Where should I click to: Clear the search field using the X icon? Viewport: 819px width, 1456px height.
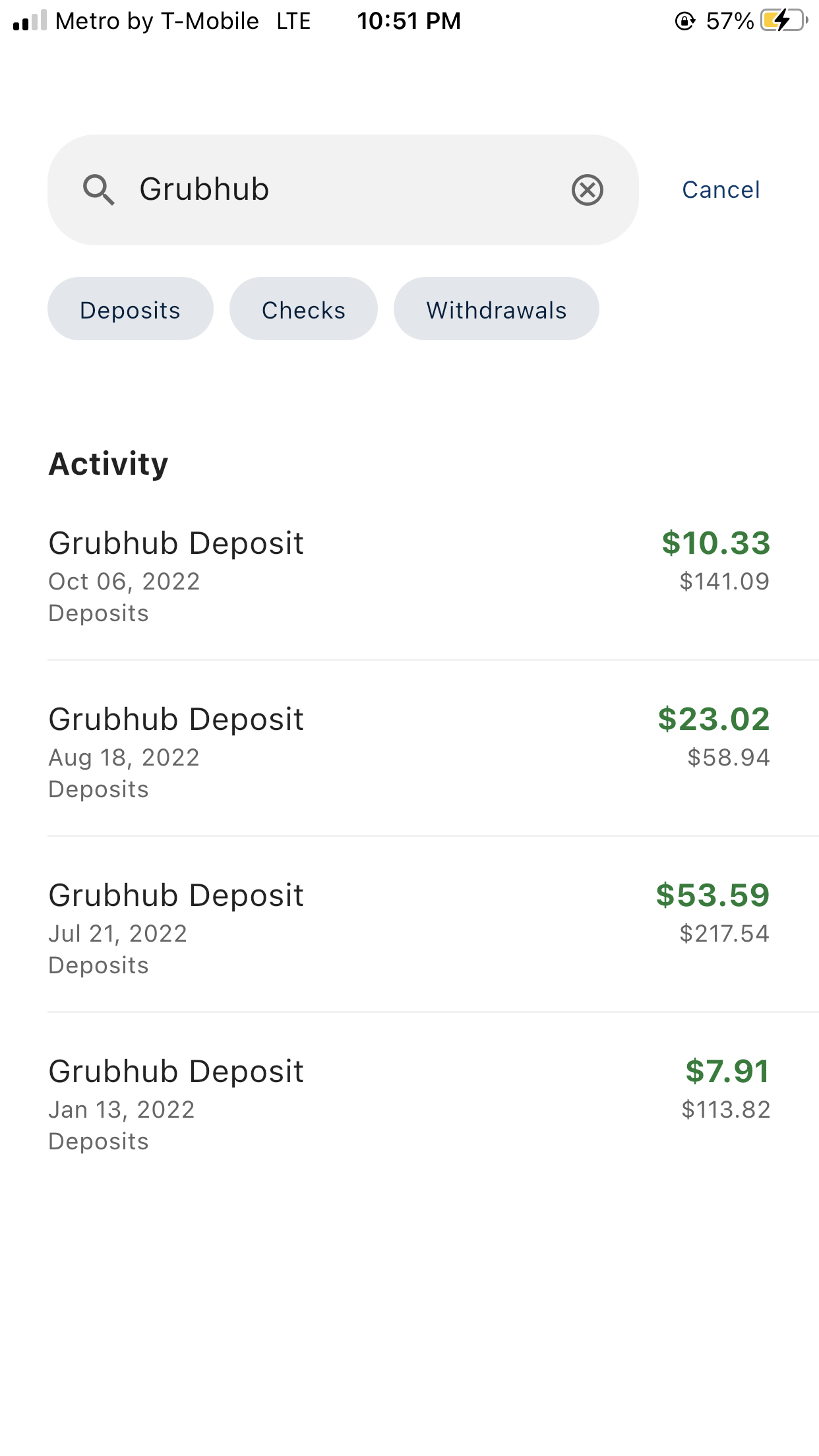587,189
